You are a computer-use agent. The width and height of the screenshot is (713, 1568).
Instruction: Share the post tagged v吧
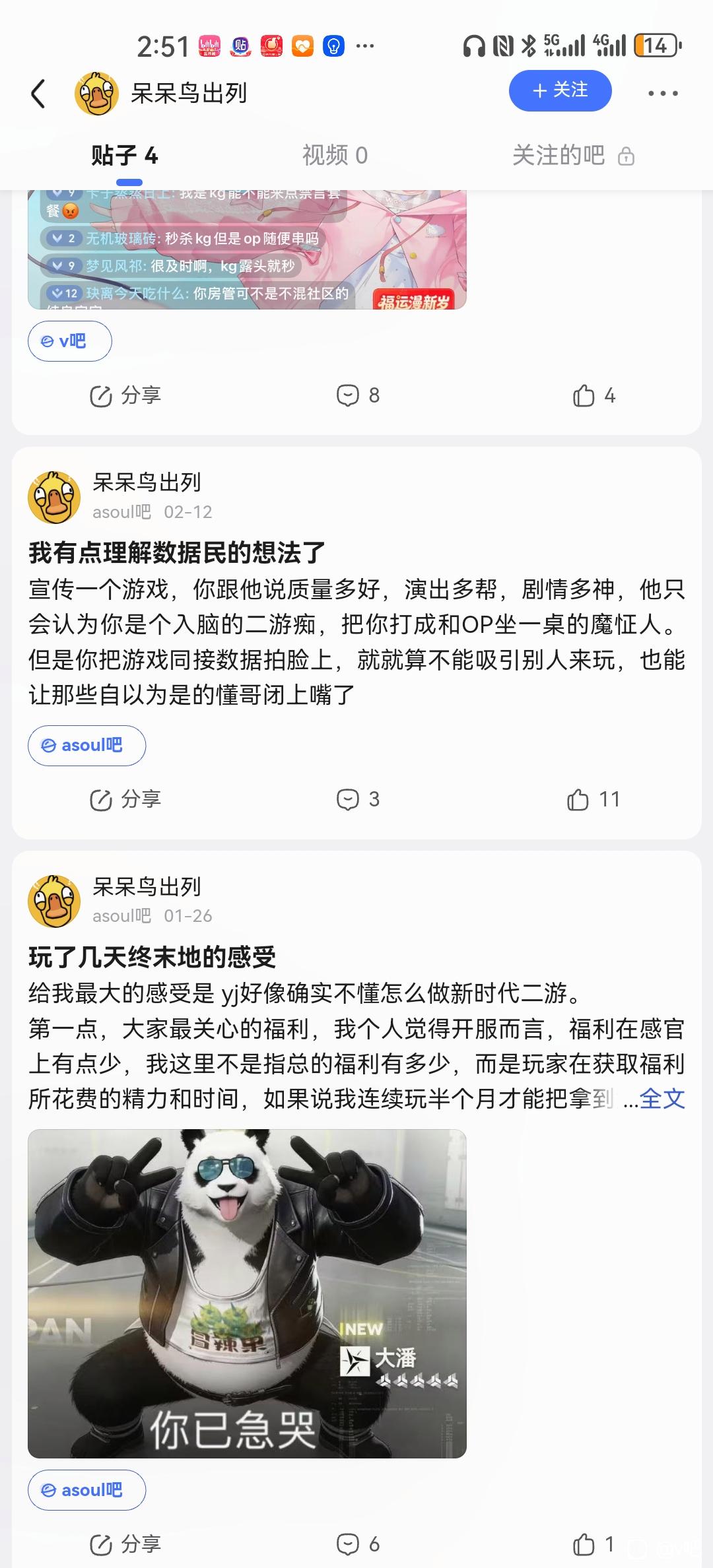125,396
